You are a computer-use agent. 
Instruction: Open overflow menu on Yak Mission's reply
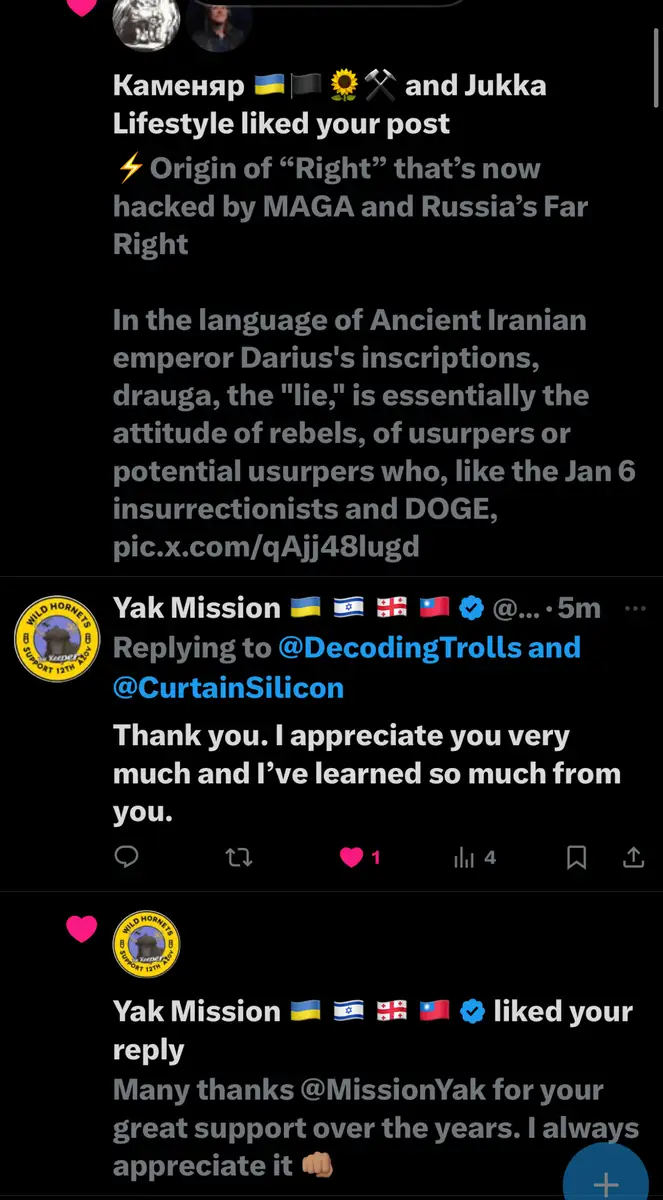[x=634, y=607]
